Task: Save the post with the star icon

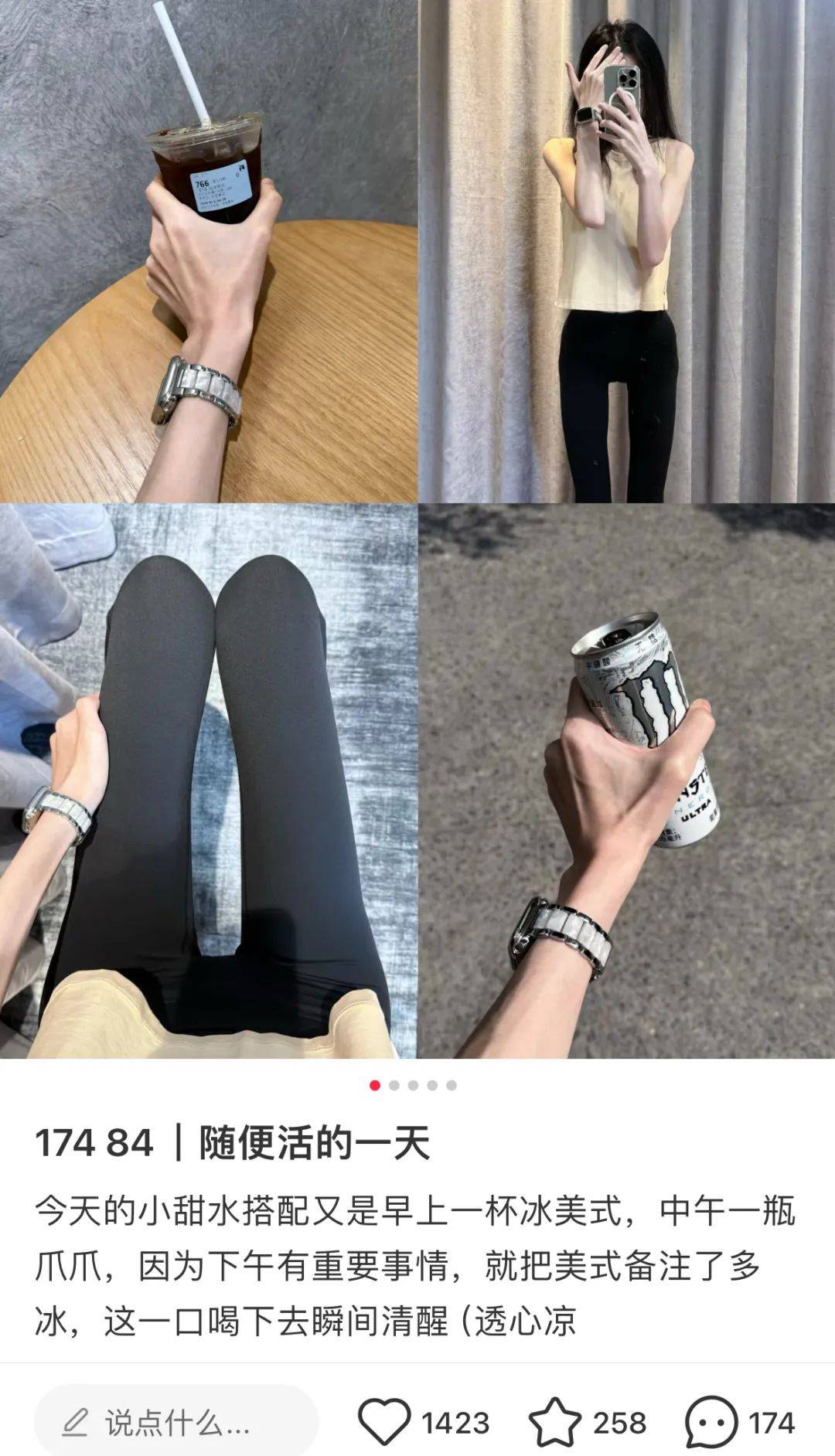Action: pos(554,1422)
